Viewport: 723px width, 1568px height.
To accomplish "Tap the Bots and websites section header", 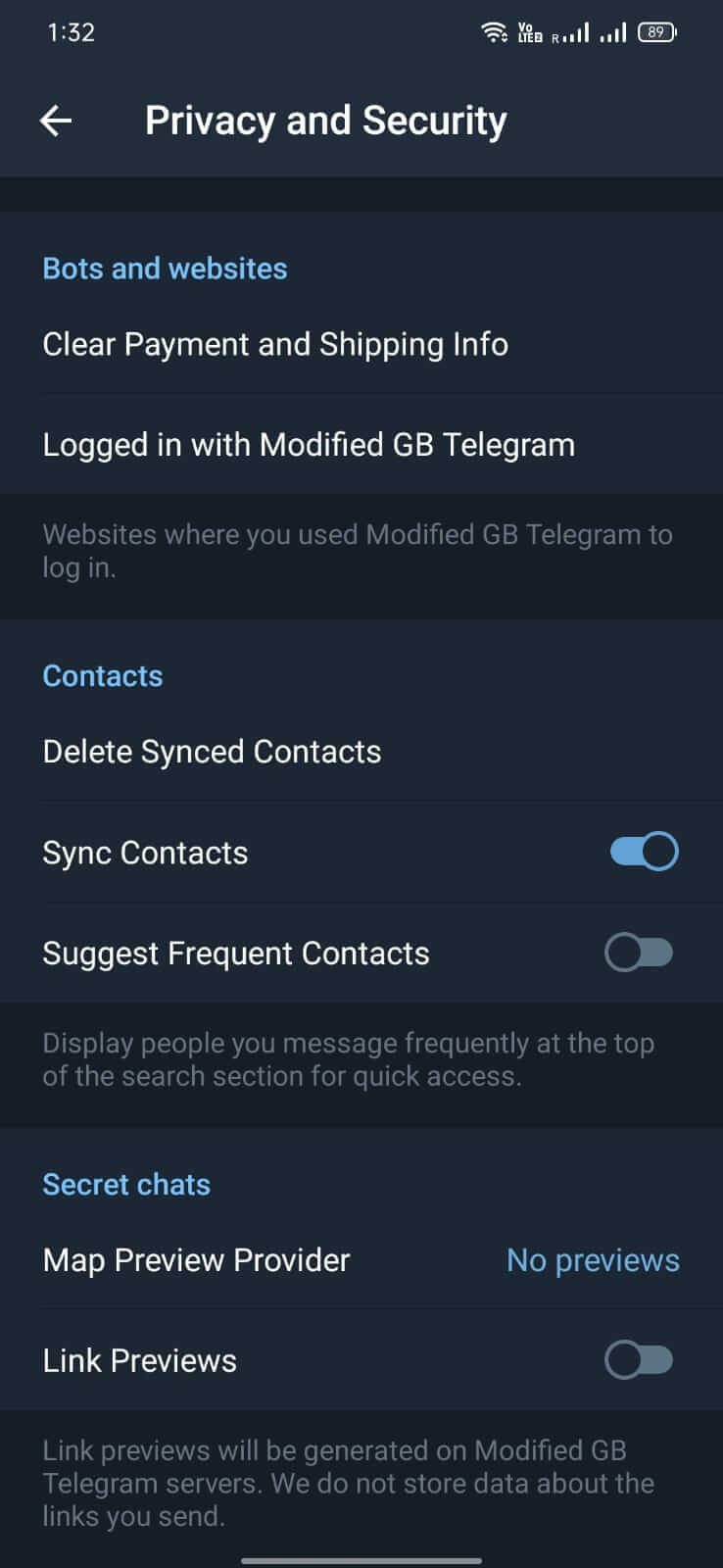I will click(165, 268).
